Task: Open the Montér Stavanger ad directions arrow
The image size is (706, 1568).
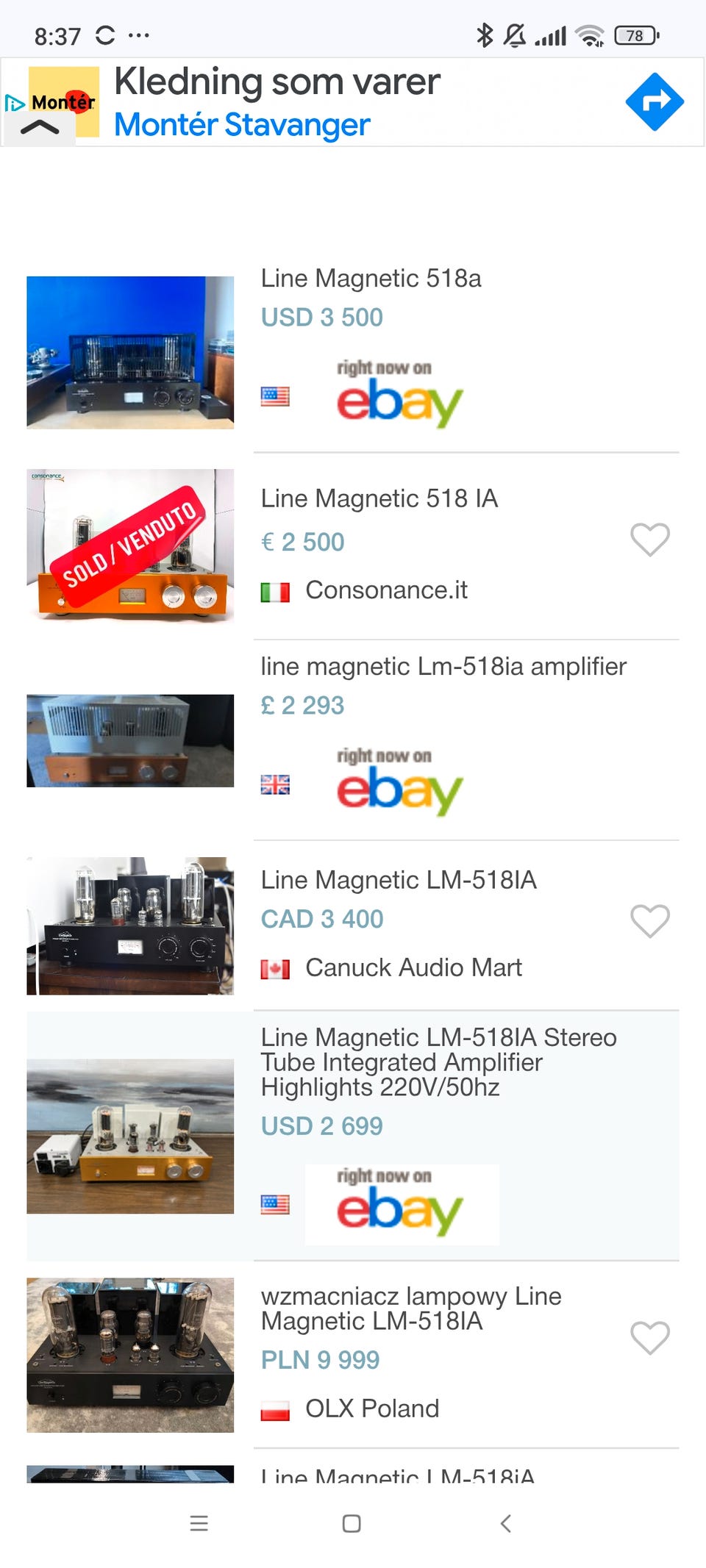Action: [x=654, y=101]
